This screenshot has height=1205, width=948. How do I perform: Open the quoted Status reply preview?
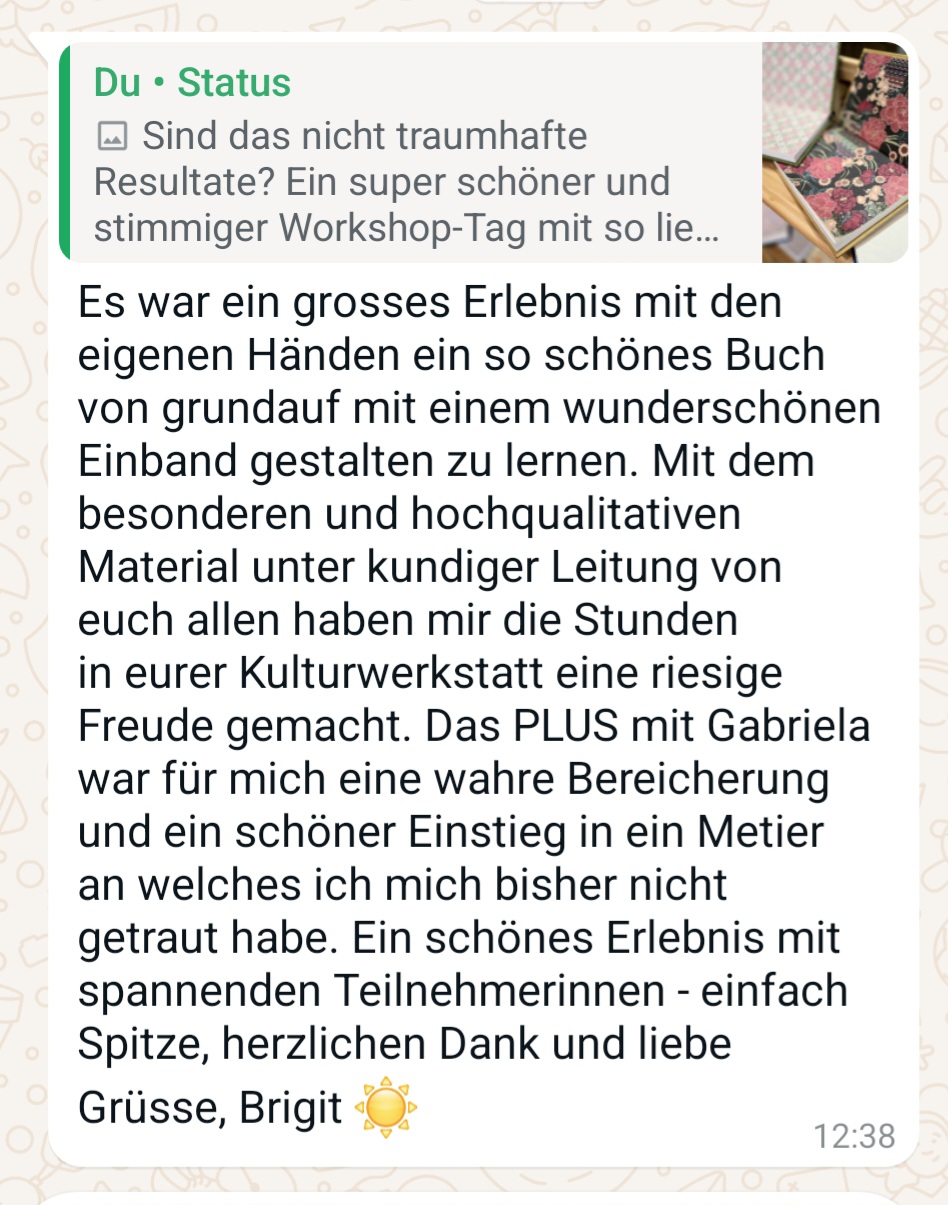[x=420, y=155]
